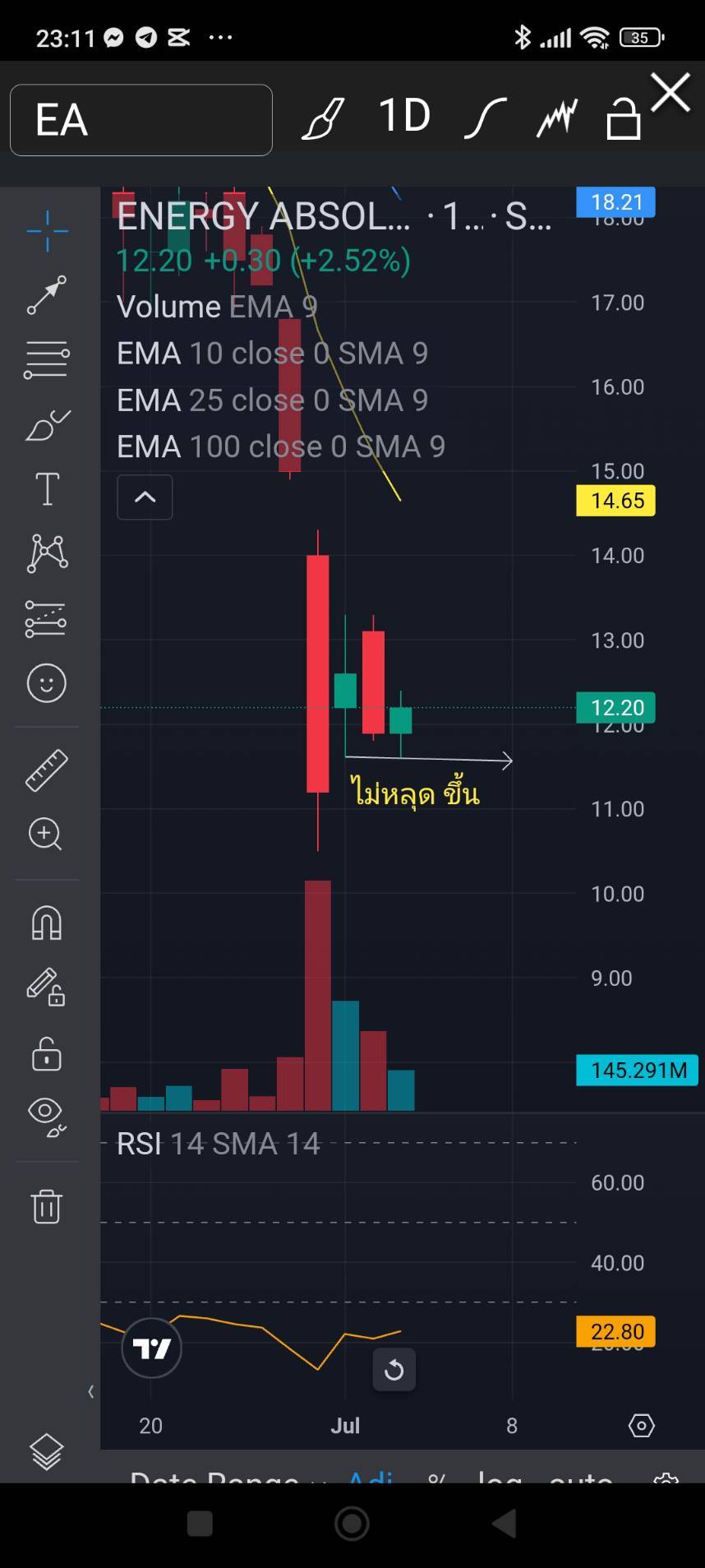Activate the zoom in tool
This screenshot has height=1568, width=705.
tap(45, 835)
